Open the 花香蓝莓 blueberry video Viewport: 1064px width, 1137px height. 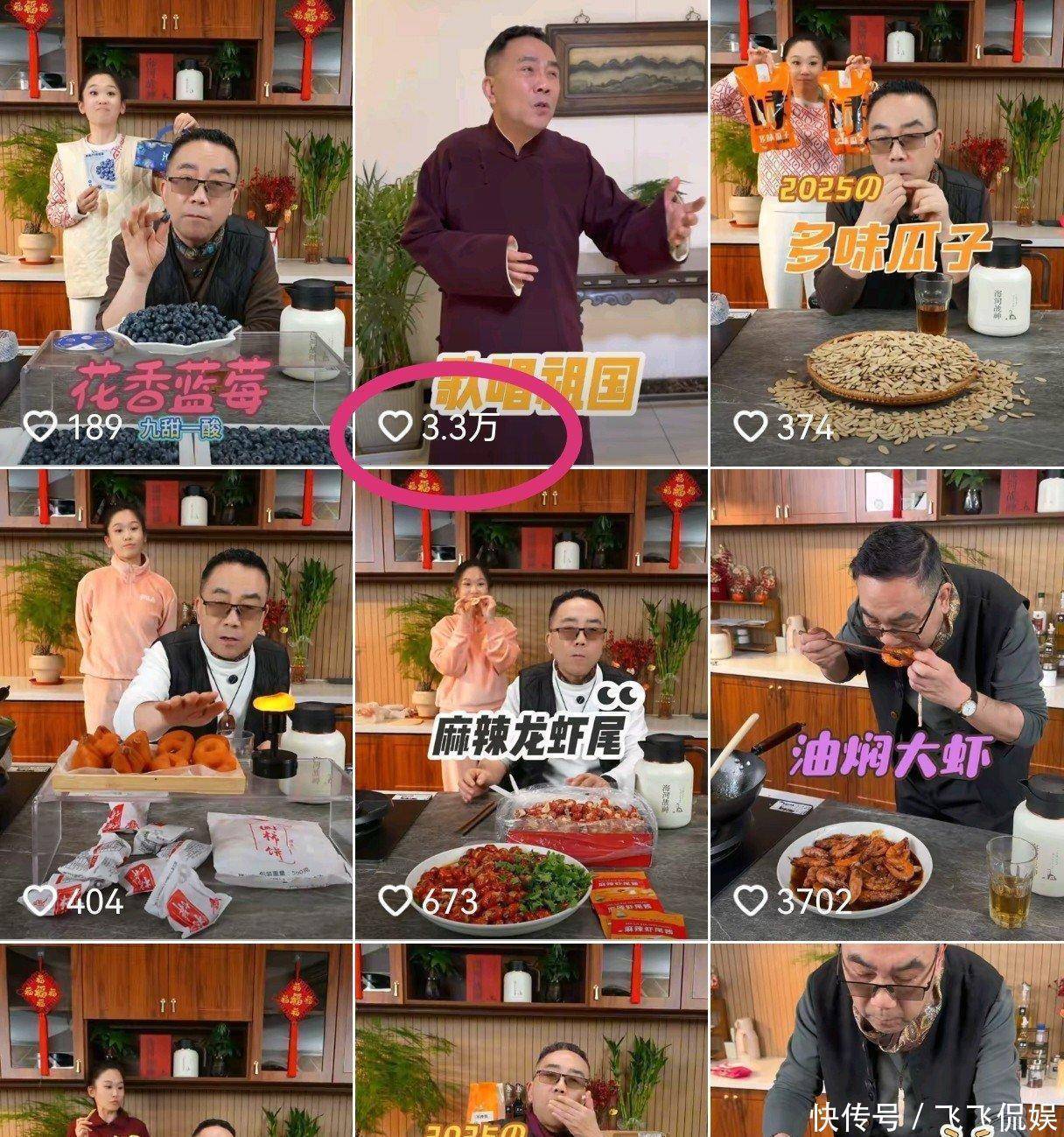tap(175, 232)
